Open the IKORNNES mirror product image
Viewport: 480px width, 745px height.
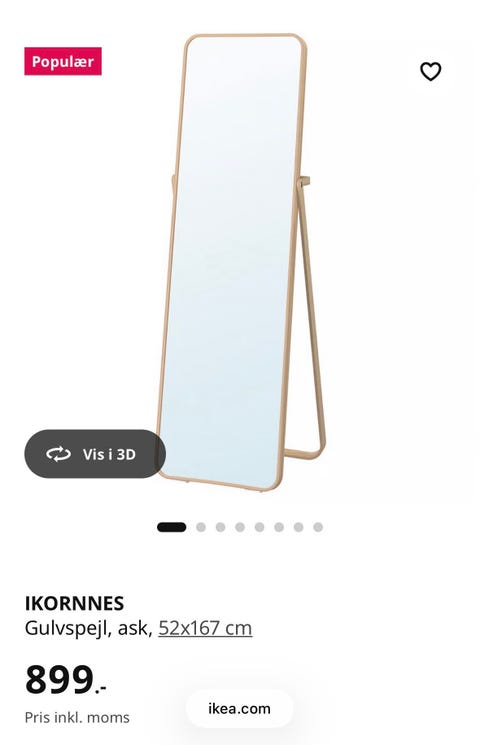(x=241, y=262)
